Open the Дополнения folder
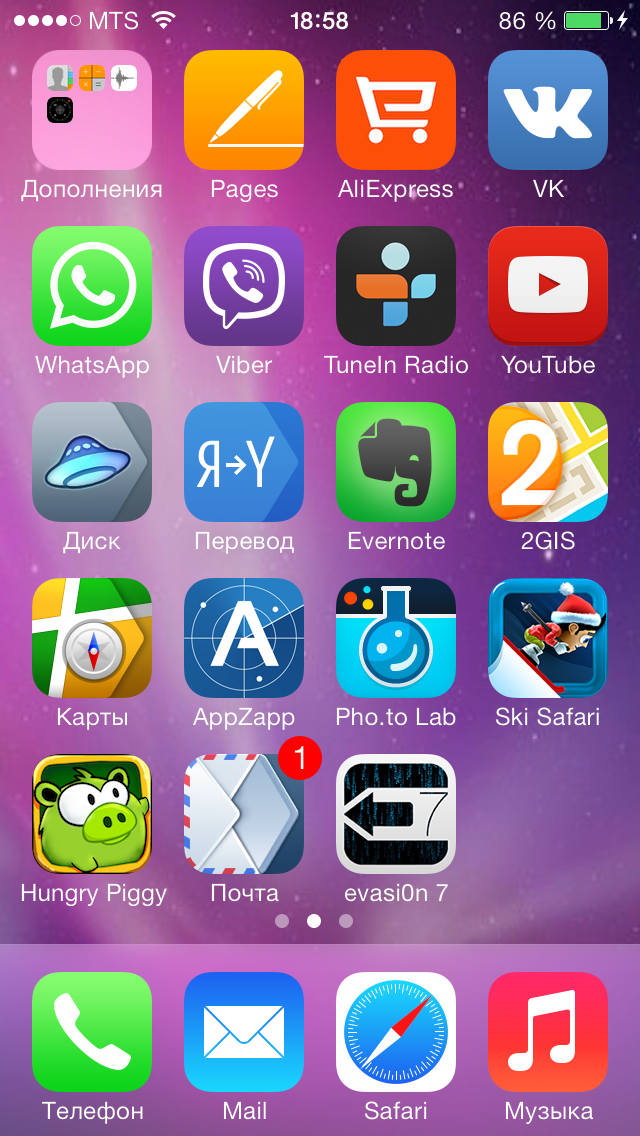Image resolution: width=640 pixels, height=1136 pixels. 92,110
